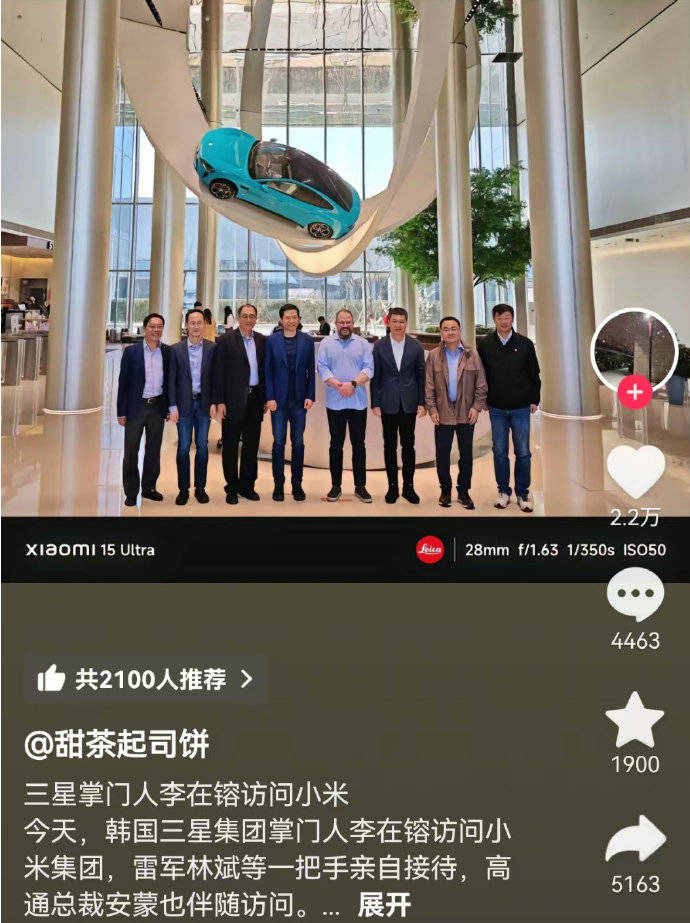Expand the caption with 展开
The height and width of the screenshot is (923, 690).
[385, 905]
